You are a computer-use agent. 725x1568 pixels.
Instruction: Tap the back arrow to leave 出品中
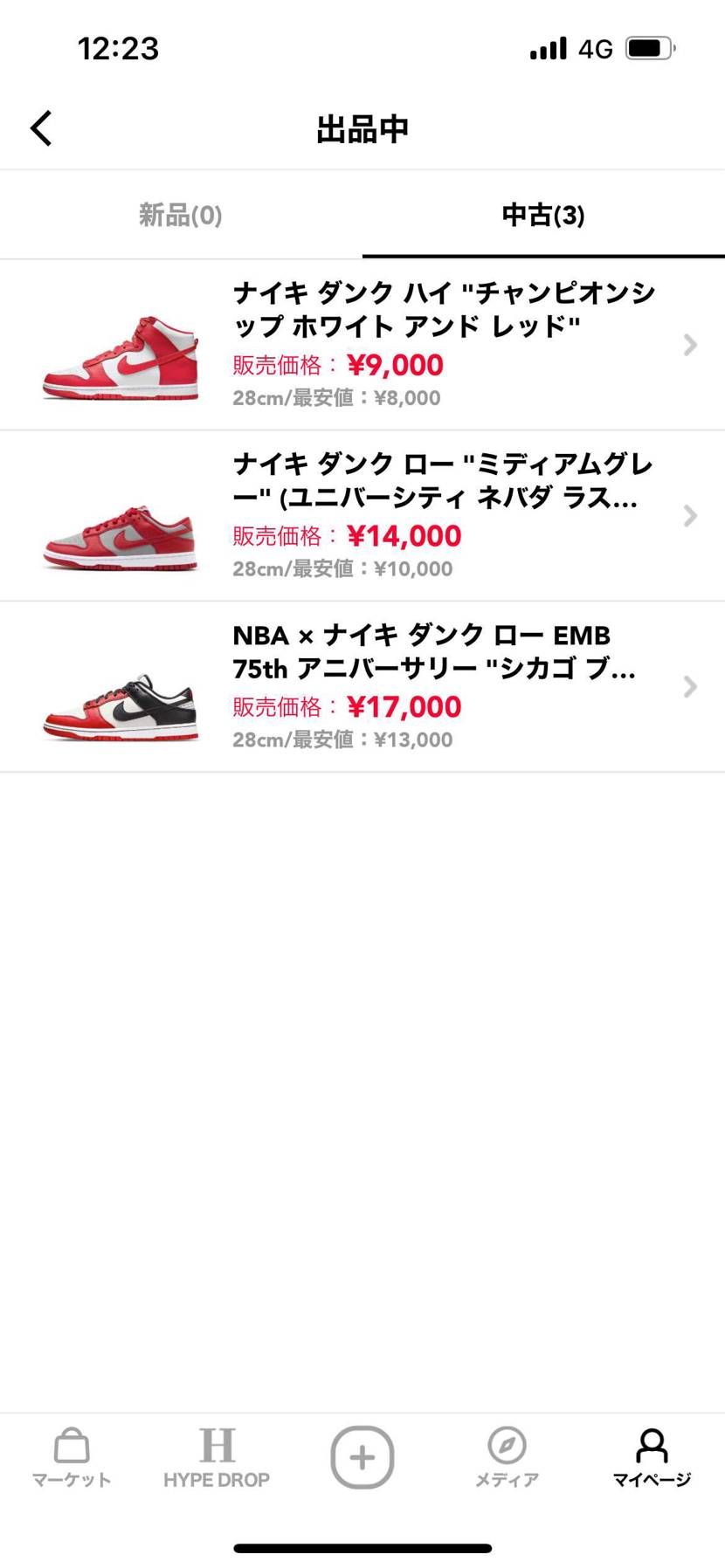(x=40, y=127)
